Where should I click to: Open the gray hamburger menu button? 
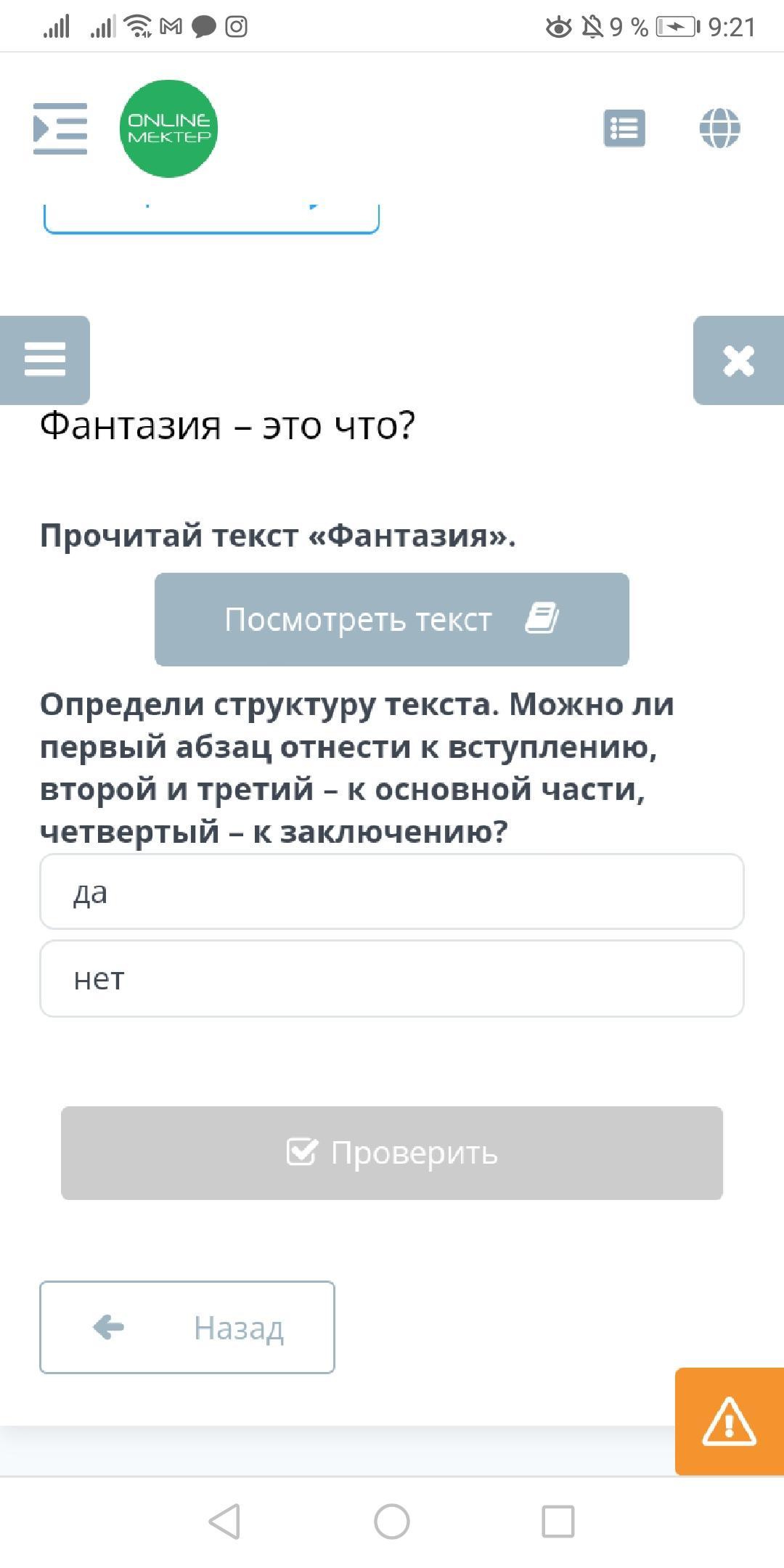click(45, 360)
